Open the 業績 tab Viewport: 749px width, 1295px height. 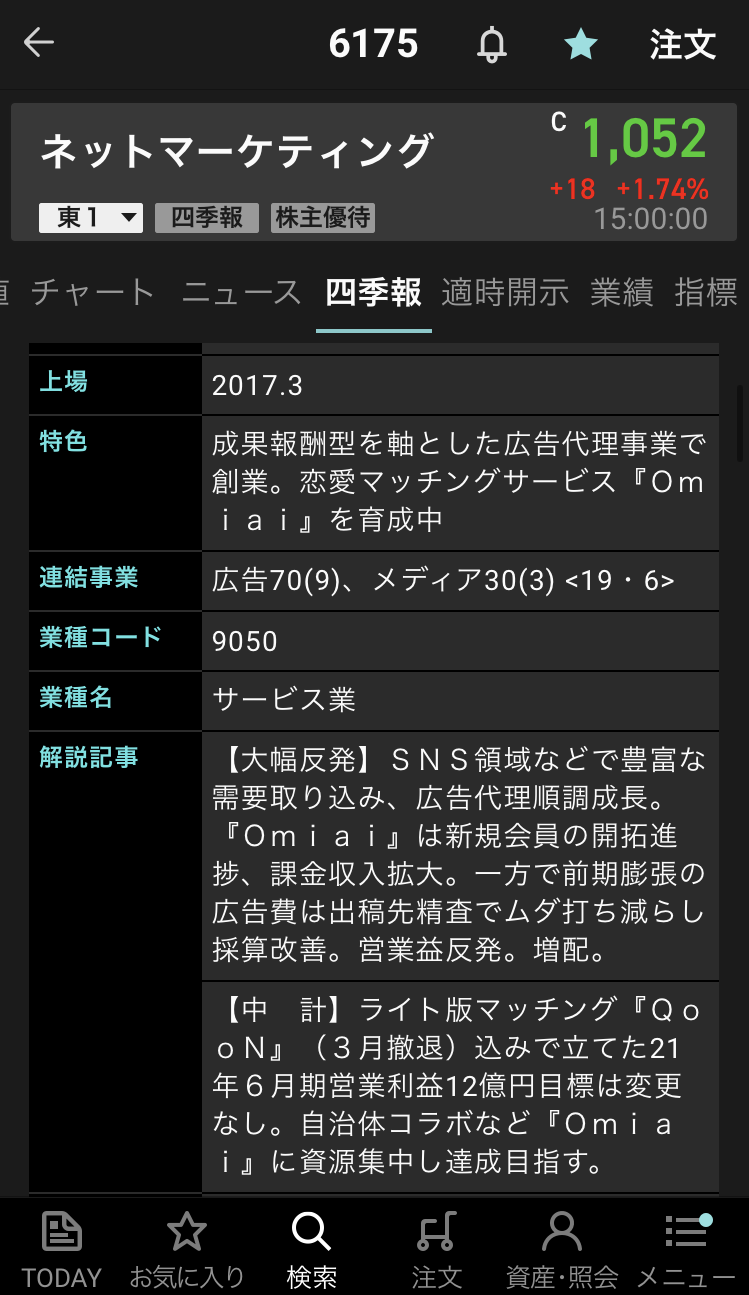[x=621, y=292]
